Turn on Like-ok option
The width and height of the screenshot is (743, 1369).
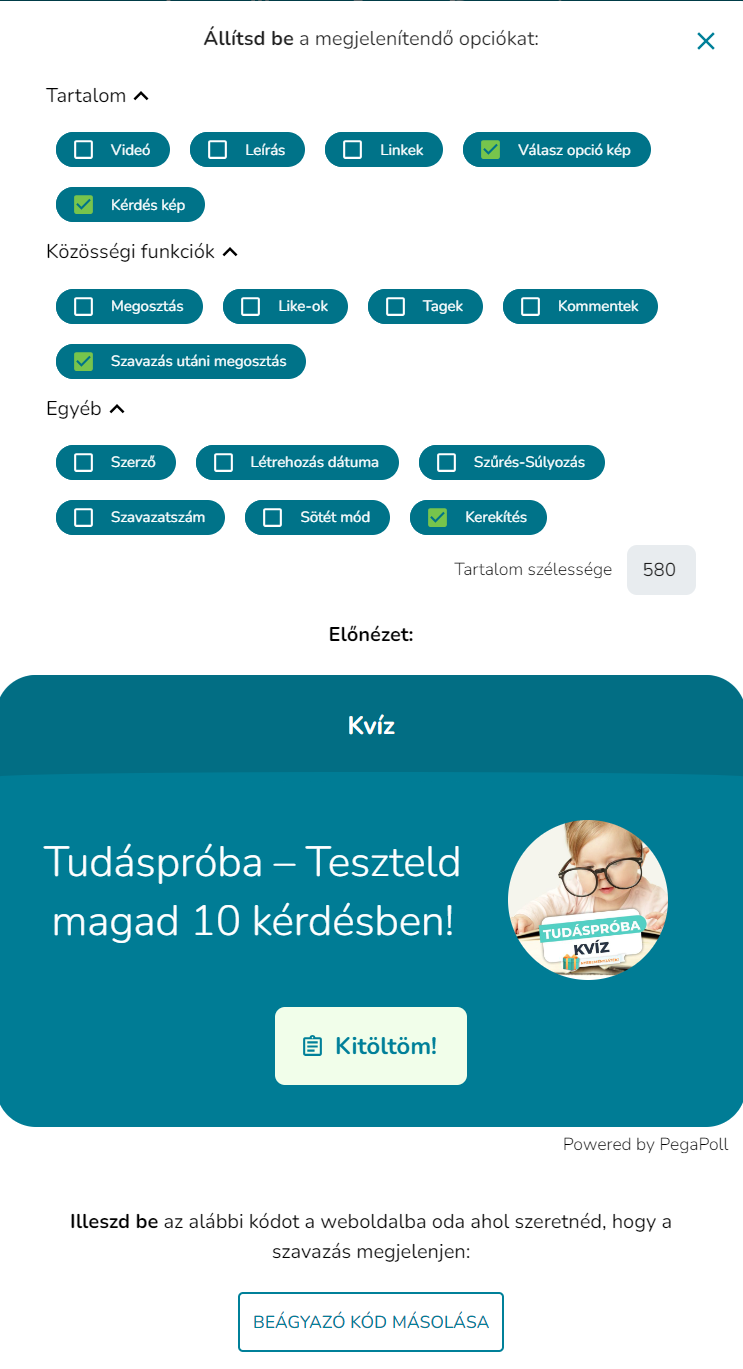[x=251, y=306]
